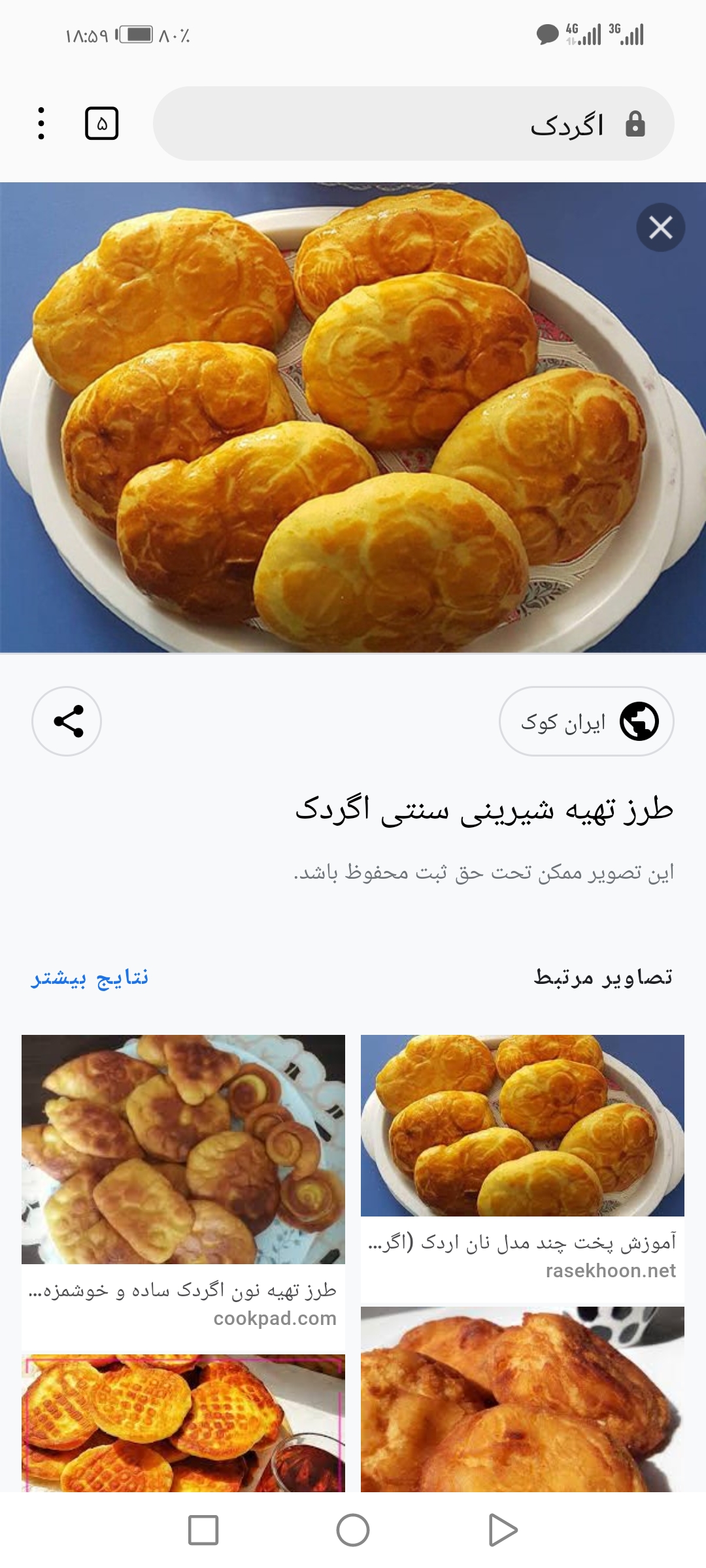Open the browser overflow menu
The height and width of the screenshot is (1568, 706).
[x=41, y=123]
